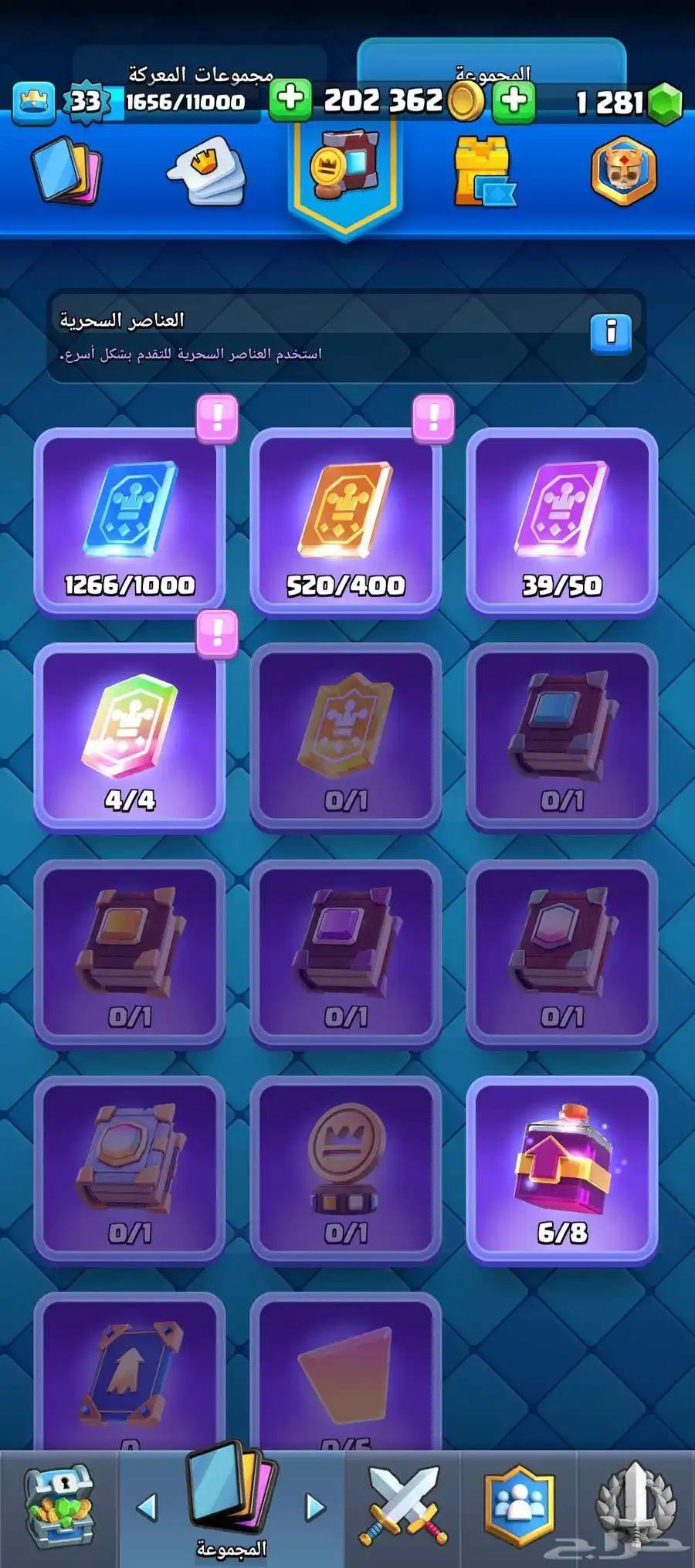Open the tower skins tab
This screenshot has width=695, height=1568.
pos(483,171)
